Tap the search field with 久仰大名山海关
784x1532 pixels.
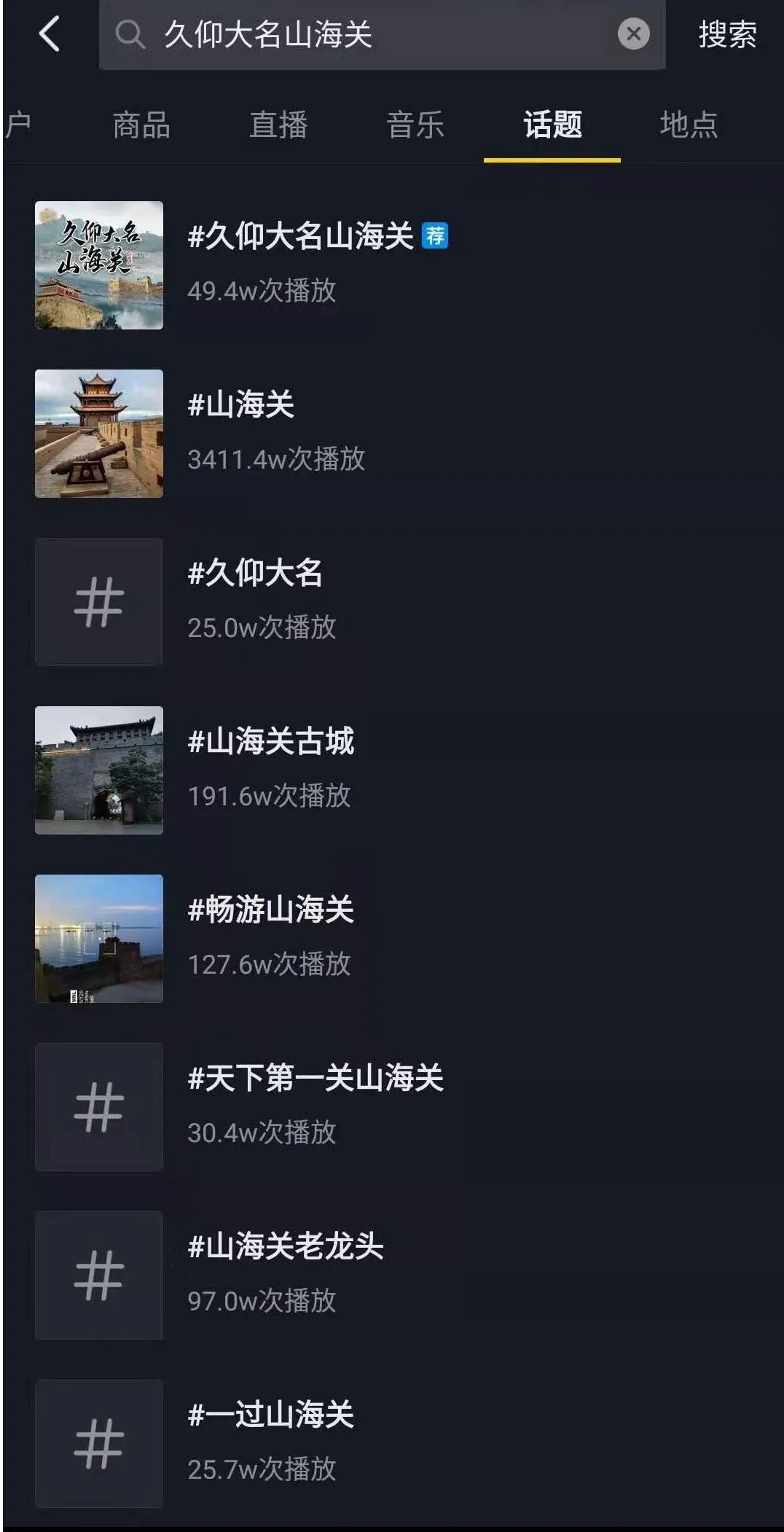(x=382, y=34)
